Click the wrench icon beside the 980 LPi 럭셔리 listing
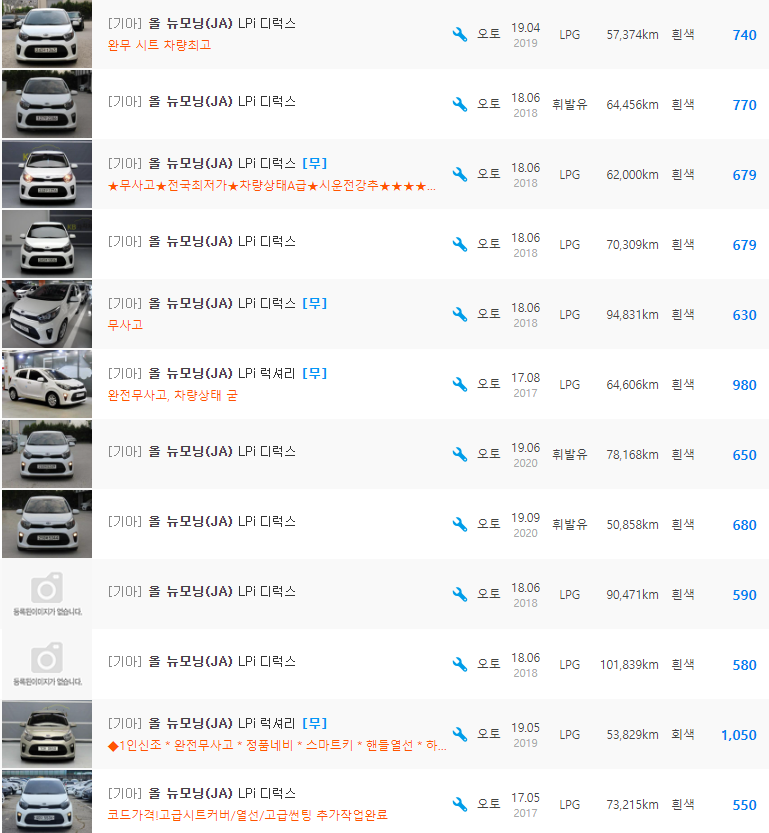The height and width of the screenshot is (833, 769). click(x=459, y=384)
